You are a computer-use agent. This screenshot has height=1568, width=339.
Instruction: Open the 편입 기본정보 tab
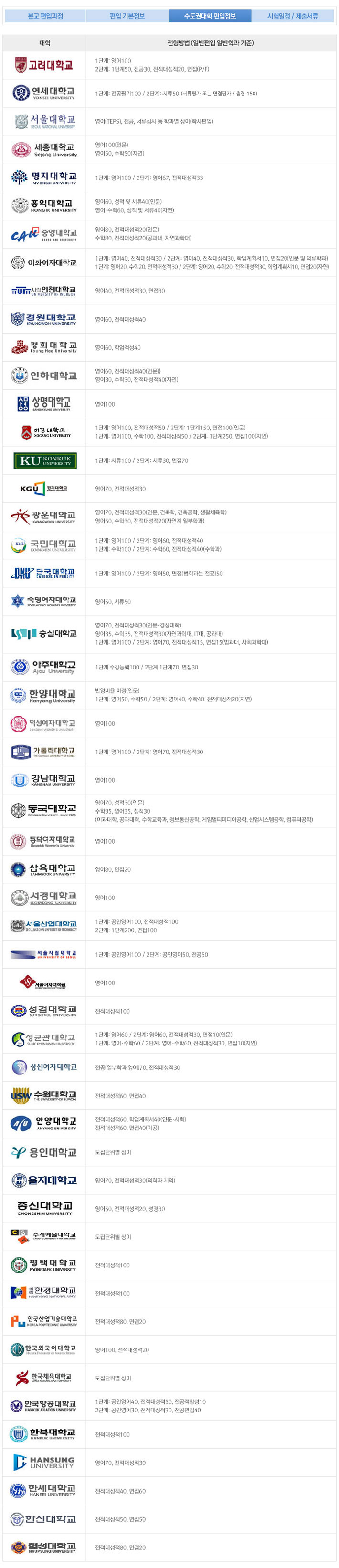click(127, 16)
